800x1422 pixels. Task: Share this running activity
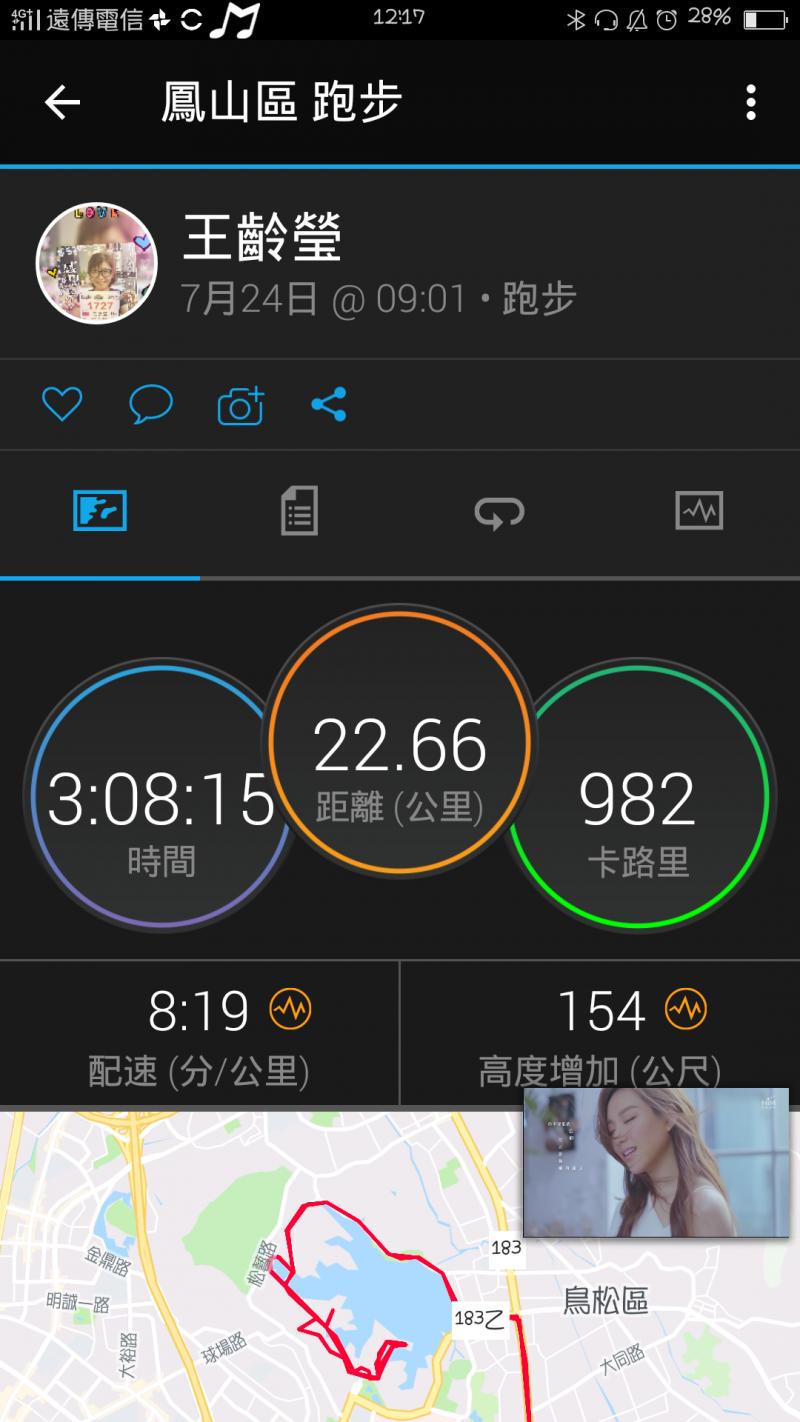click(328, 405)
